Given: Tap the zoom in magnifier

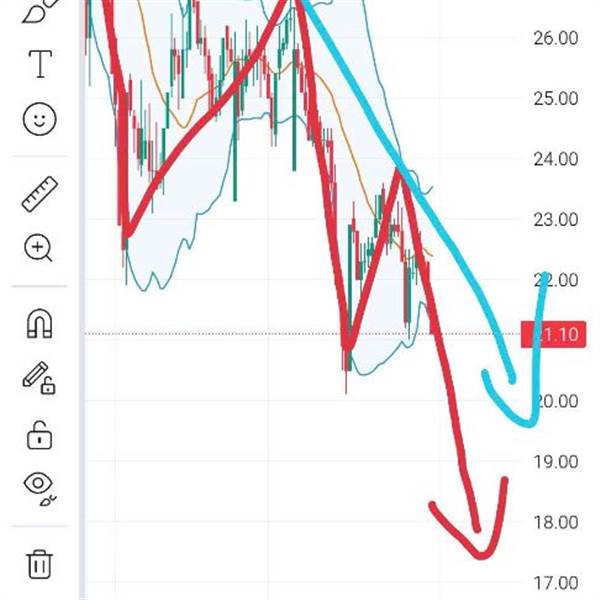Looking at the screenshot, I should (x=40, y=248).
